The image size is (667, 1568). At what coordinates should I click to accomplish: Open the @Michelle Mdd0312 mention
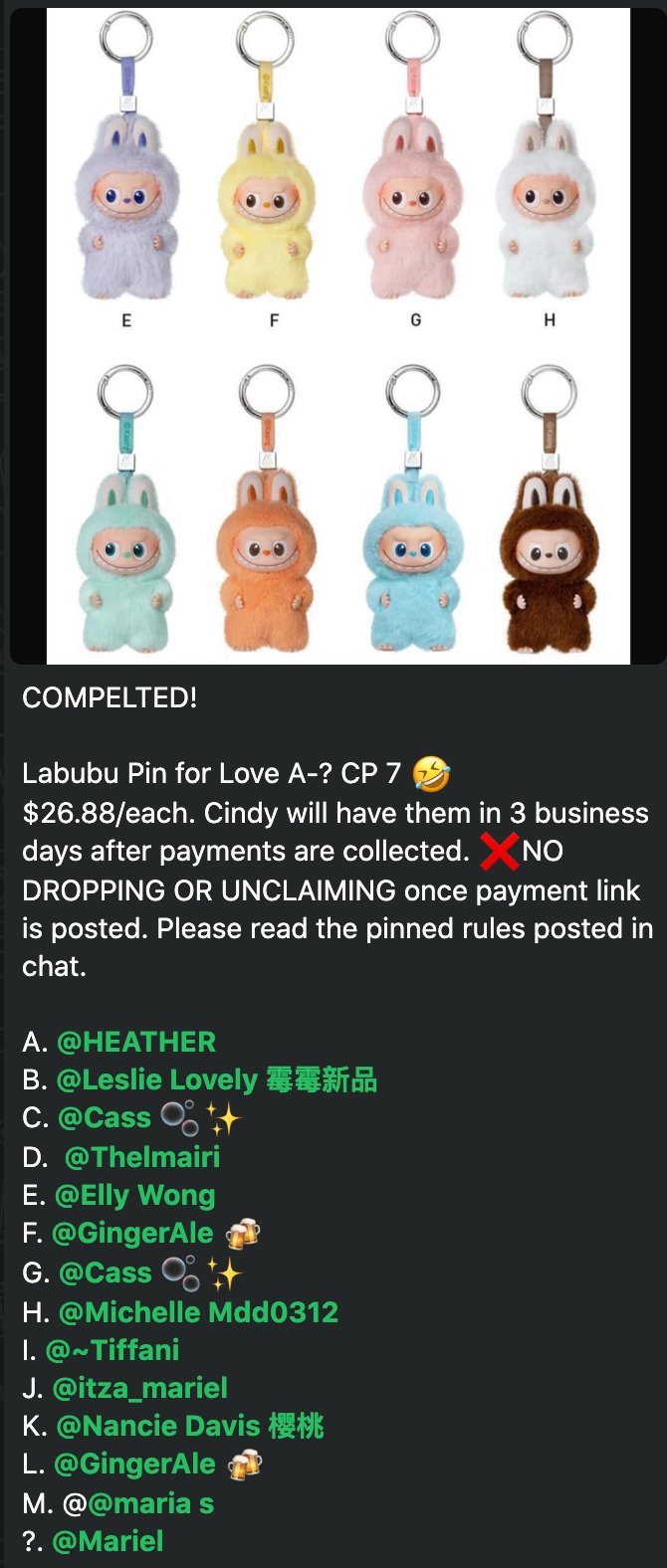pos(198,1312)
